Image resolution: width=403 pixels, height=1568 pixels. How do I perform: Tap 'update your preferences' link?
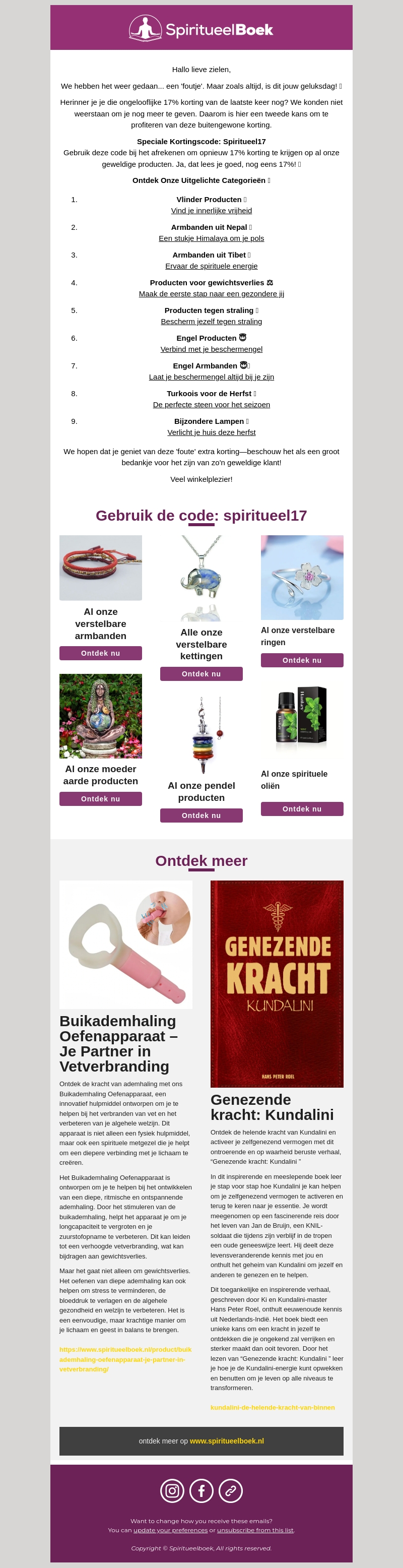tap(170, 1530)
